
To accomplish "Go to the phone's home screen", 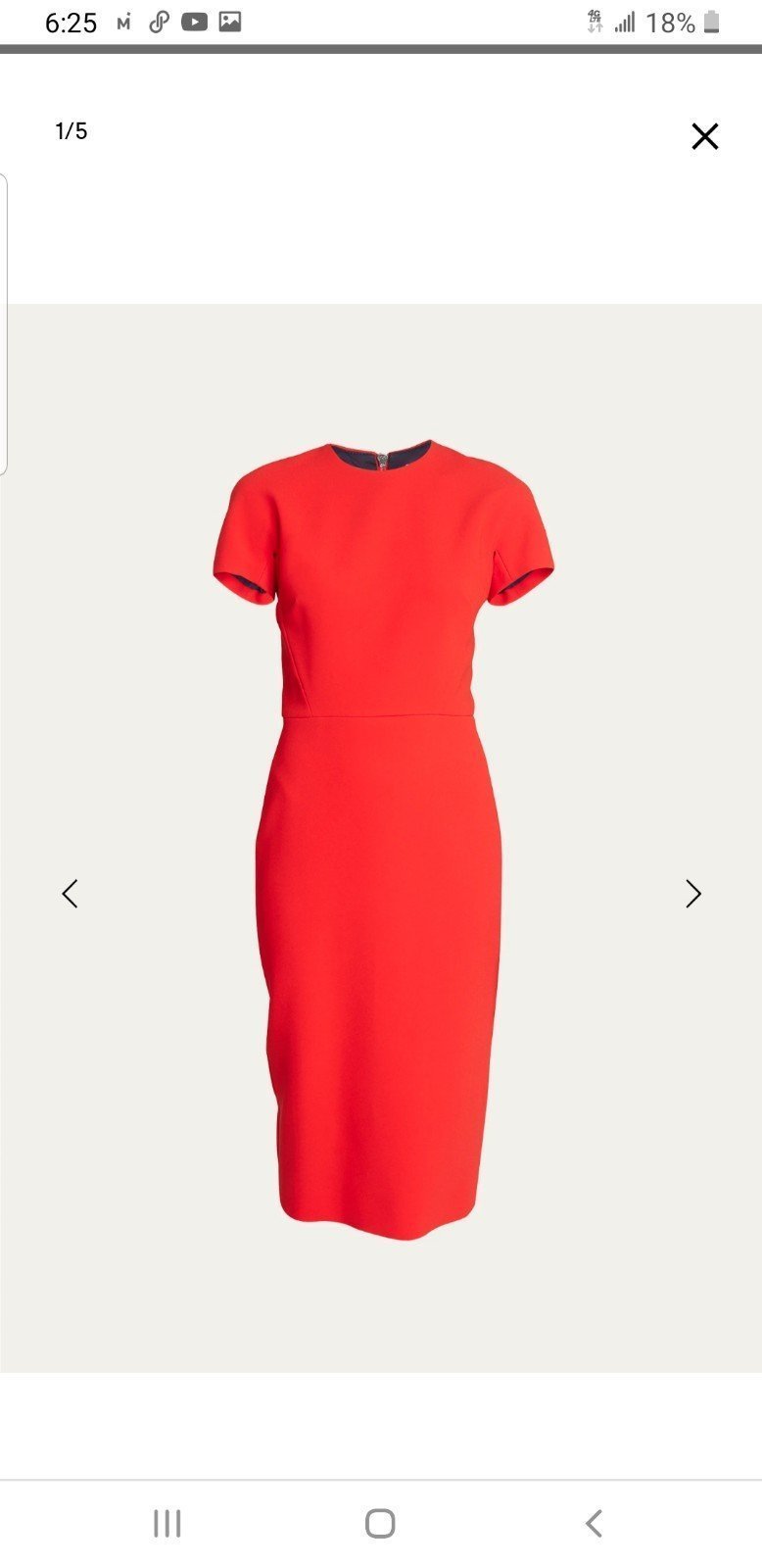I will coord(380,1523).
